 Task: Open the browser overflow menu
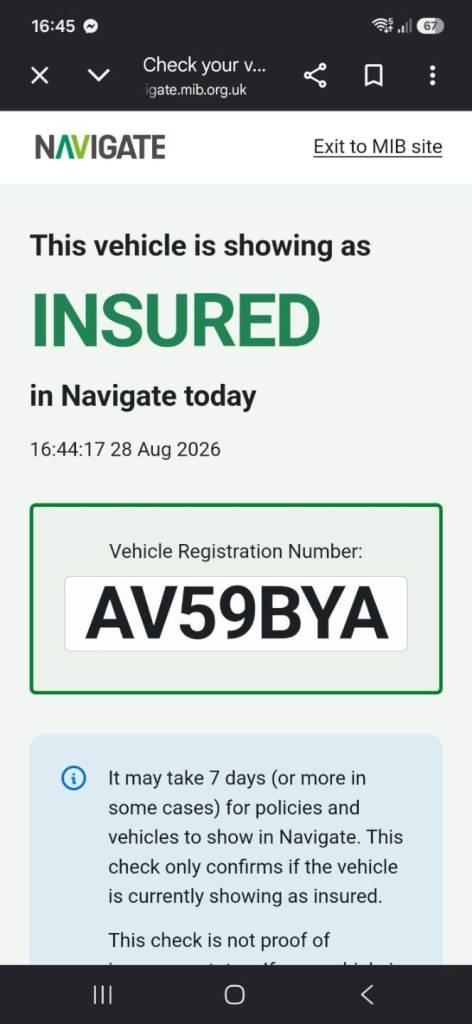pyautogui.click(x=432, y=76)
